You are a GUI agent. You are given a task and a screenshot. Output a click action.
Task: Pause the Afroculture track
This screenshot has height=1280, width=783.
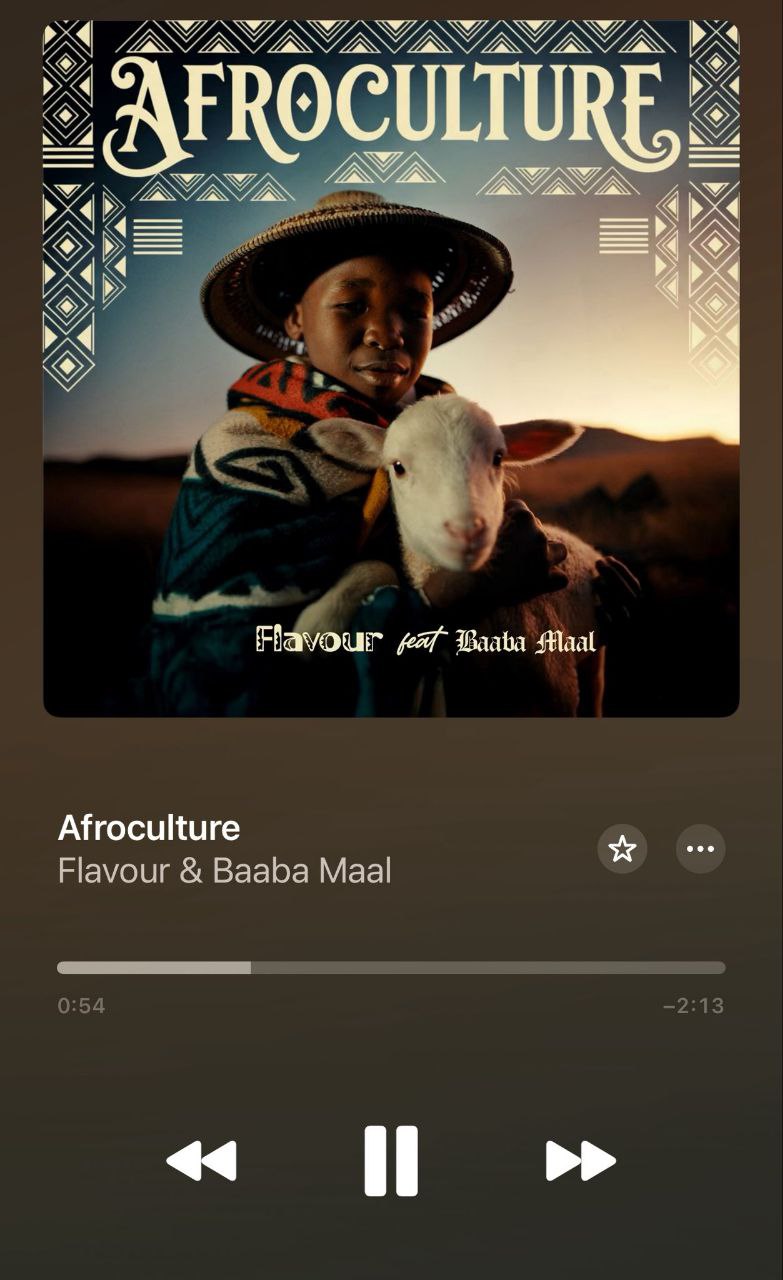pyautogui.click(x=391, y=1161)
